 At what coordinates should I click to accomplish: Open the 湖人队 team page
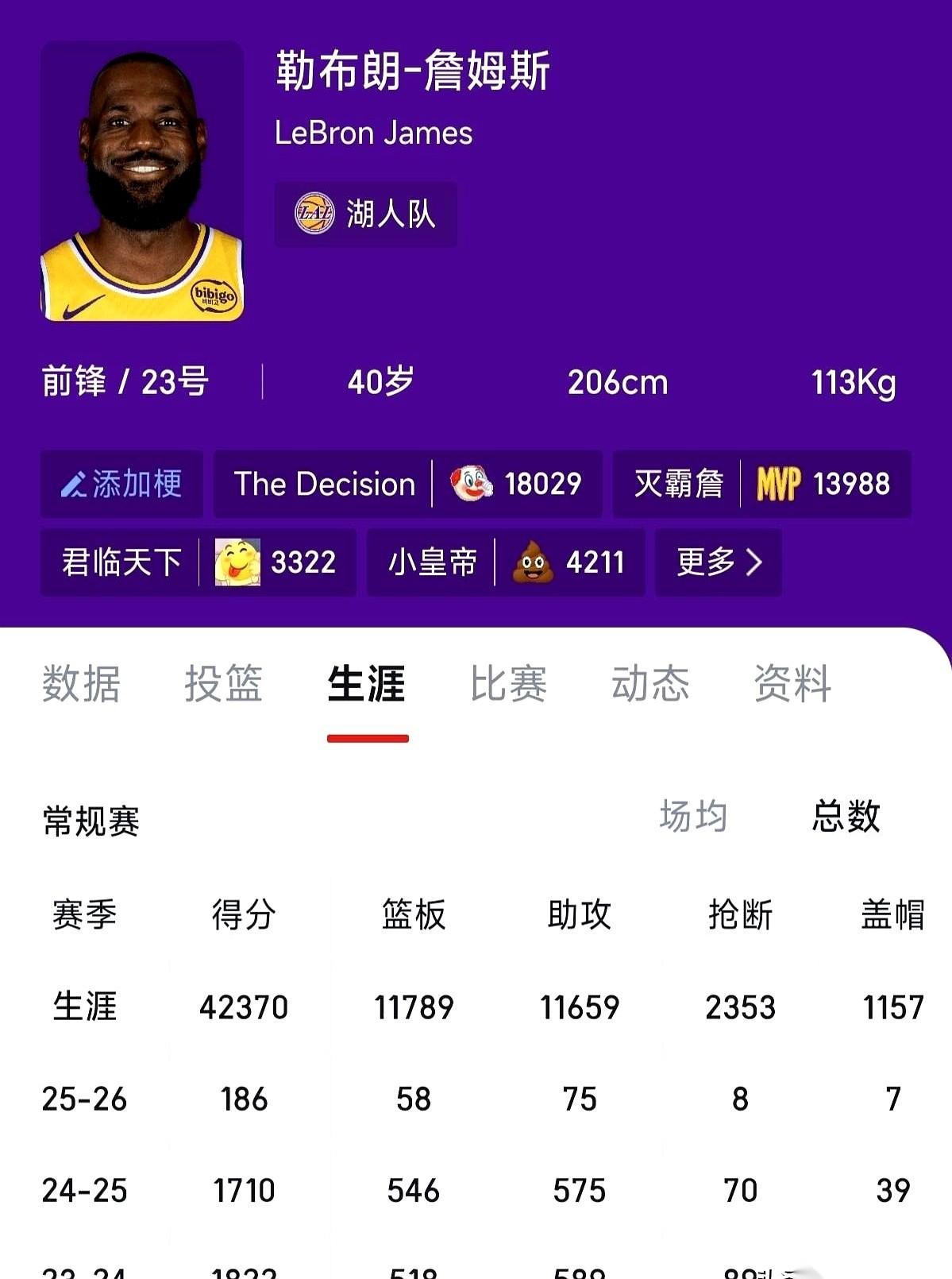tap(364, 212)
